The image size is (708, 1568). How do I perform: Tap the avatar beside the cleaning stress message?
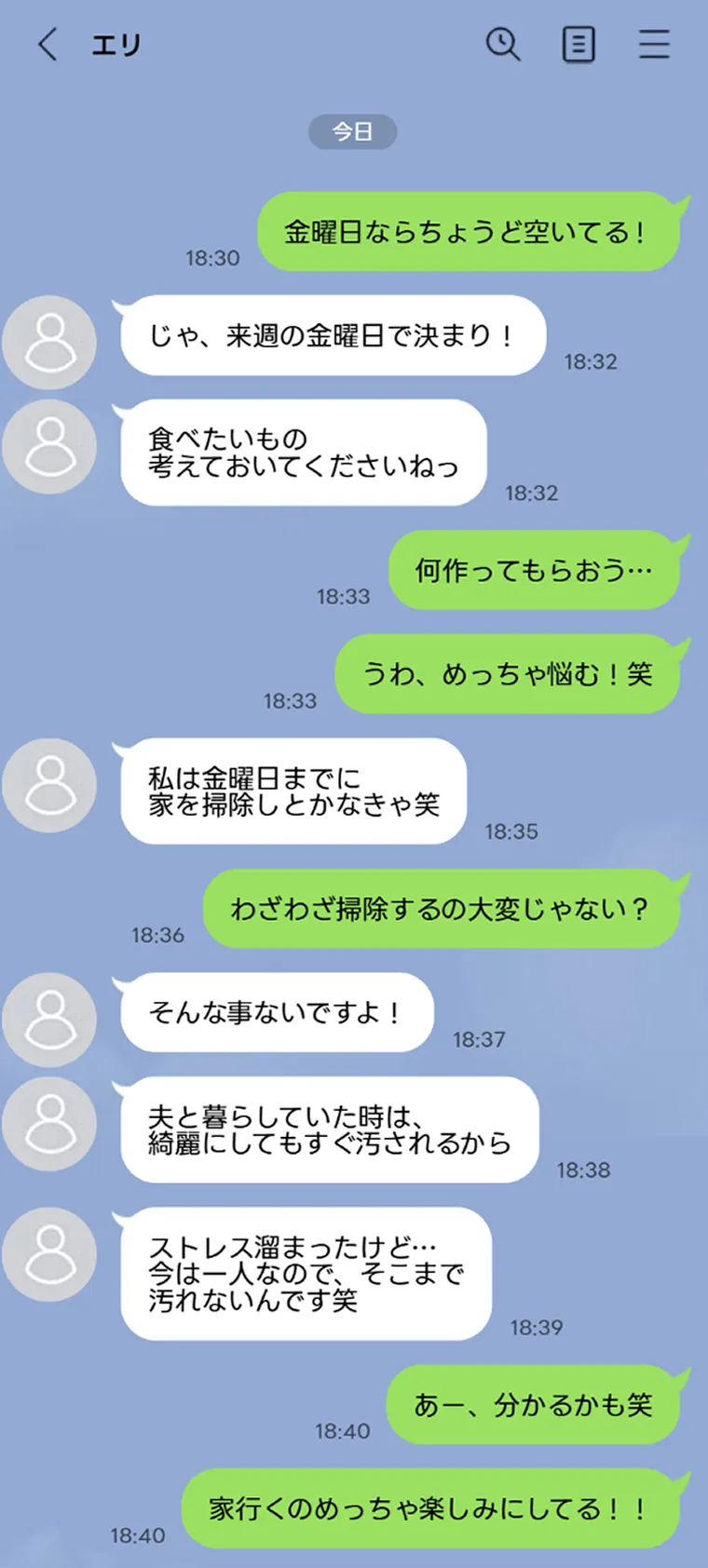[48, 1254]
